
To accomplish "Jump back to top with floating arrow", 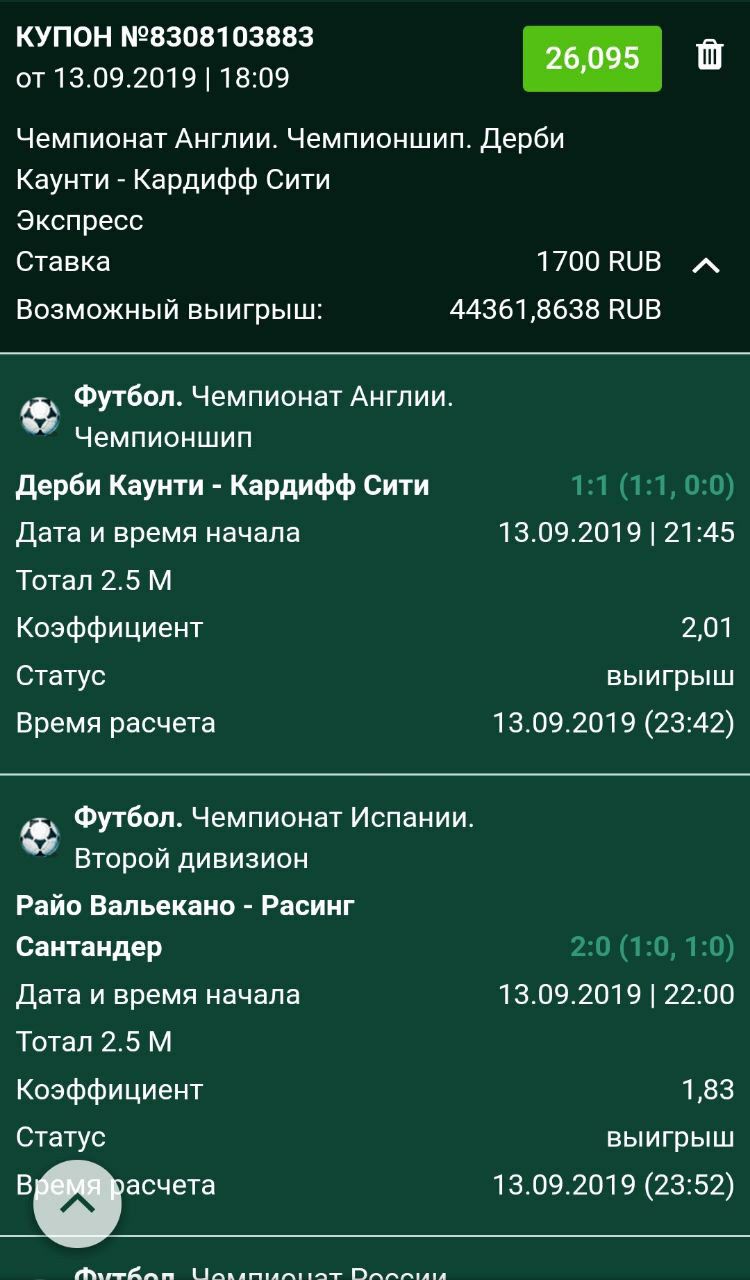I will pyautogui.click(x=78, y=1204).
